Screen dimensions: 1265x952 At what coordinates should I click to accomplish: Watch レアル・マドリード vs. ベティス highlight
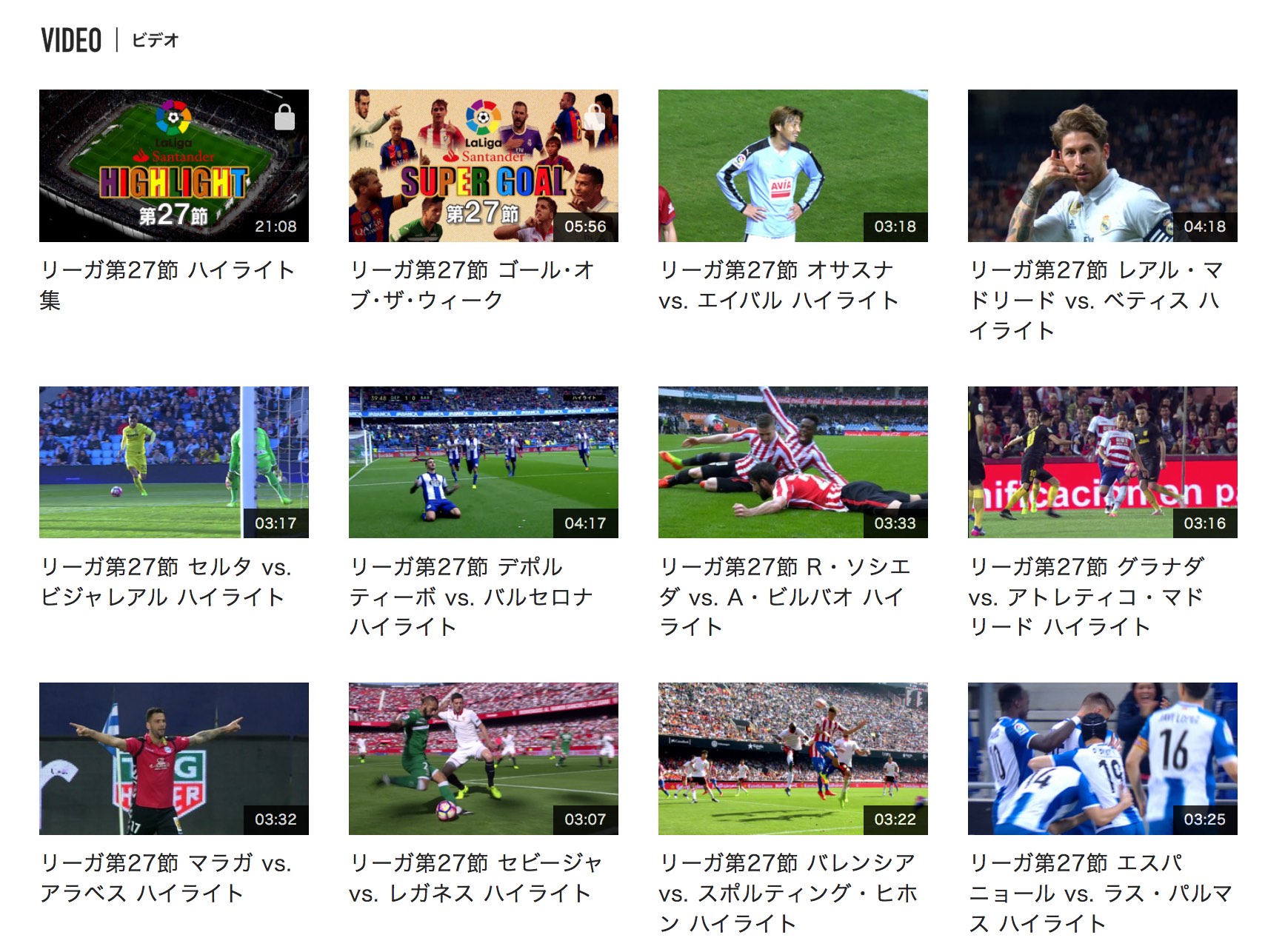click(1102, 166)
